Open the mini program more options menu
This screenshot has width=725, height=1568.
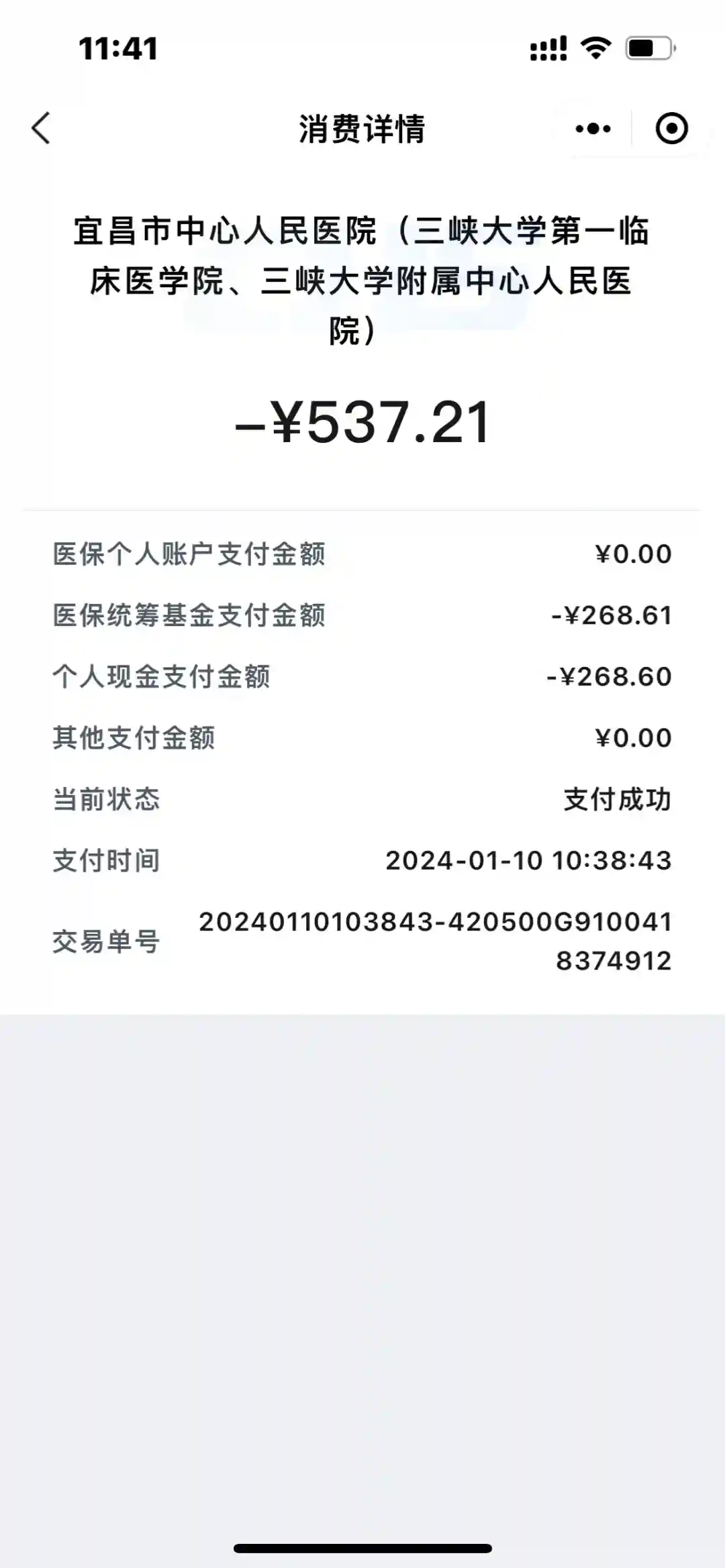[x=593, y=128]
